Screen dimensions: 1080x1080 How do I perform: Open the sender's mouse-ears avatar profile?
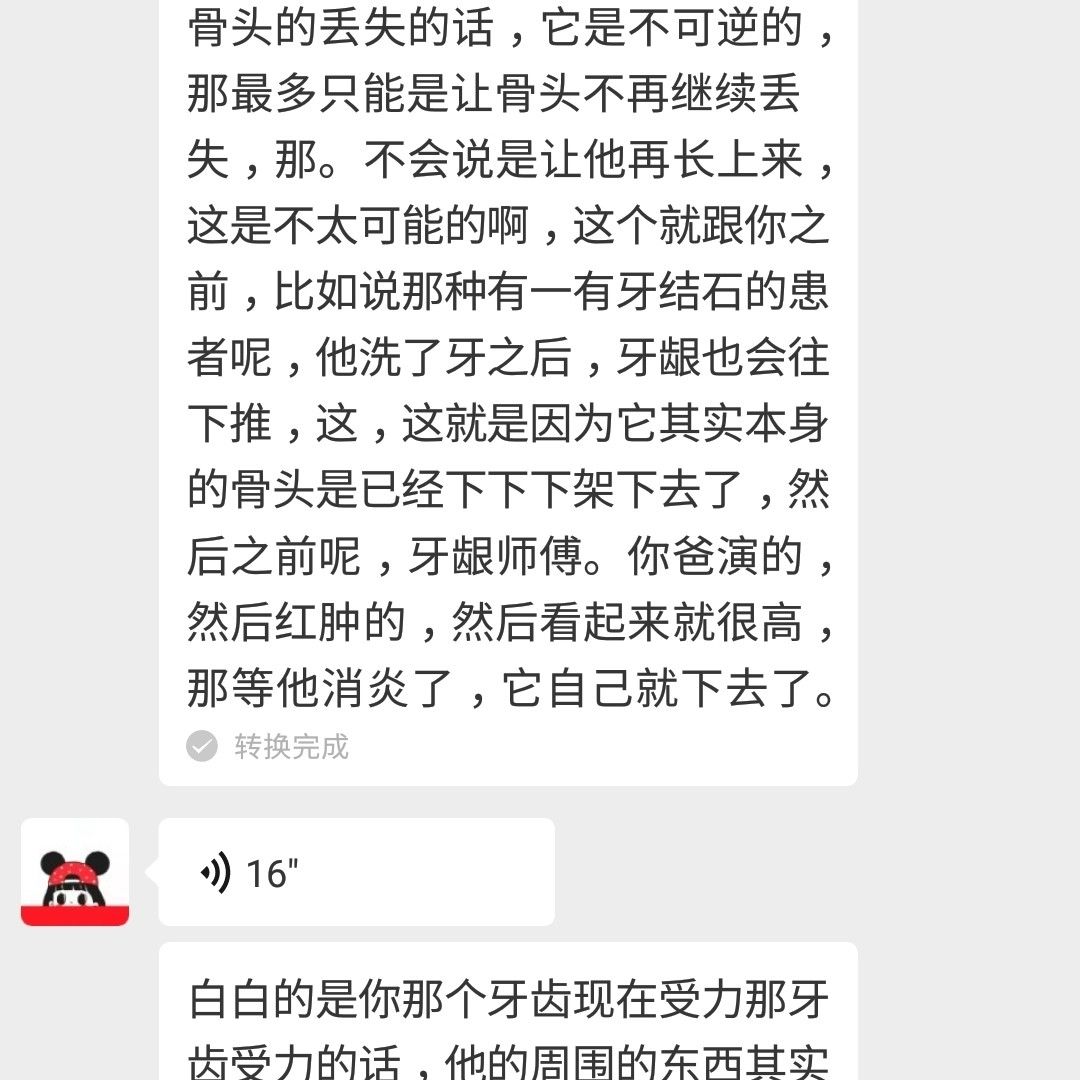(75, 872)
